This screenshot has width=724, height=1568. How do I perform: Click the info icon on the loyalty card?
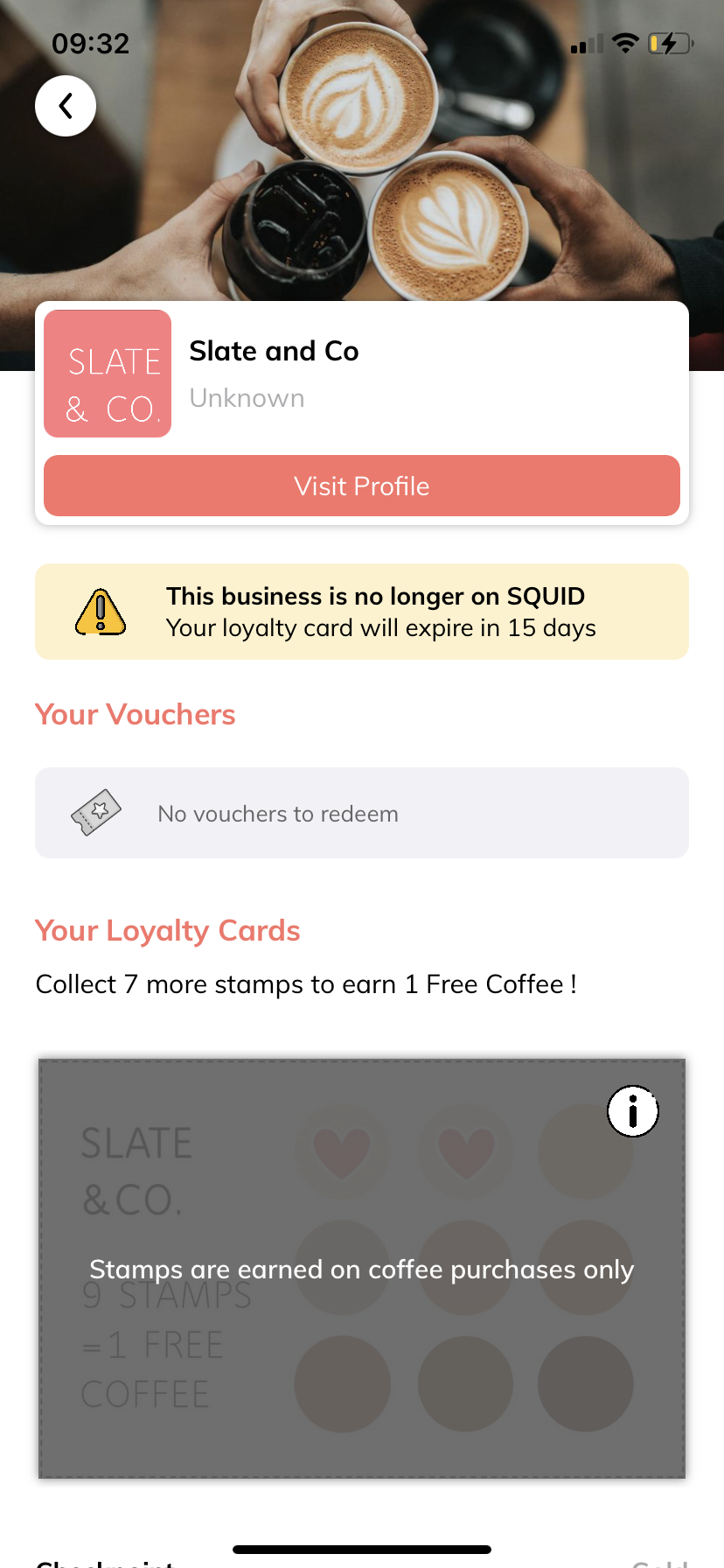tap(631, 1110)
